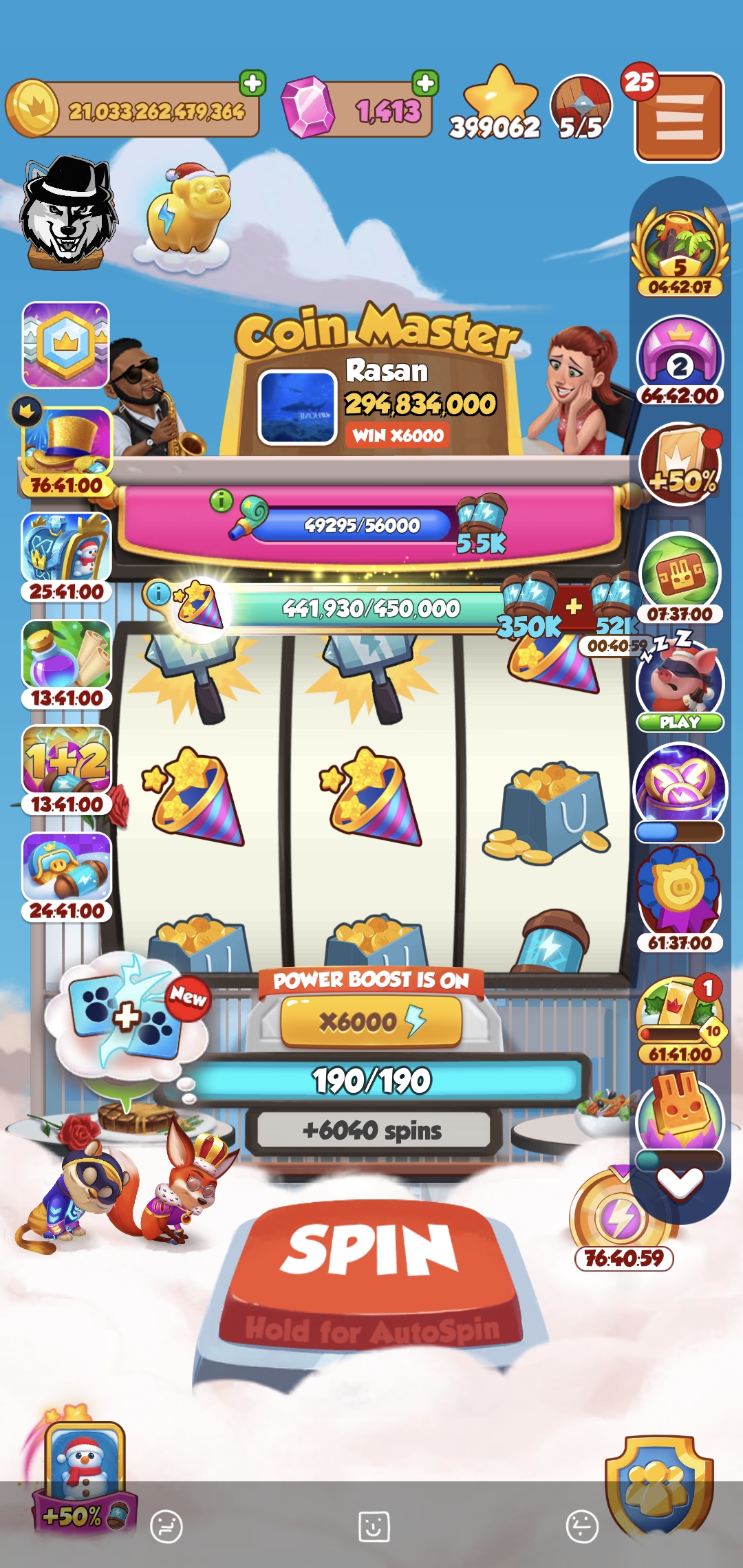This screenshot has width=743, height=1568.
Task: Change the x6000 bet multiplier
Action: click(371, 1022)
